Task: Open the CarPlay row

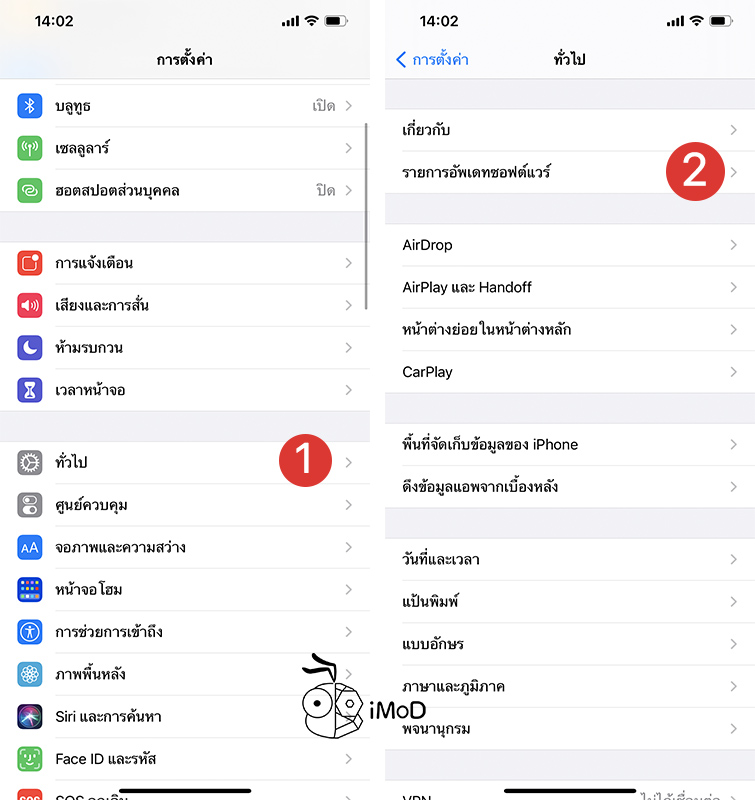Action: (560, 372)
